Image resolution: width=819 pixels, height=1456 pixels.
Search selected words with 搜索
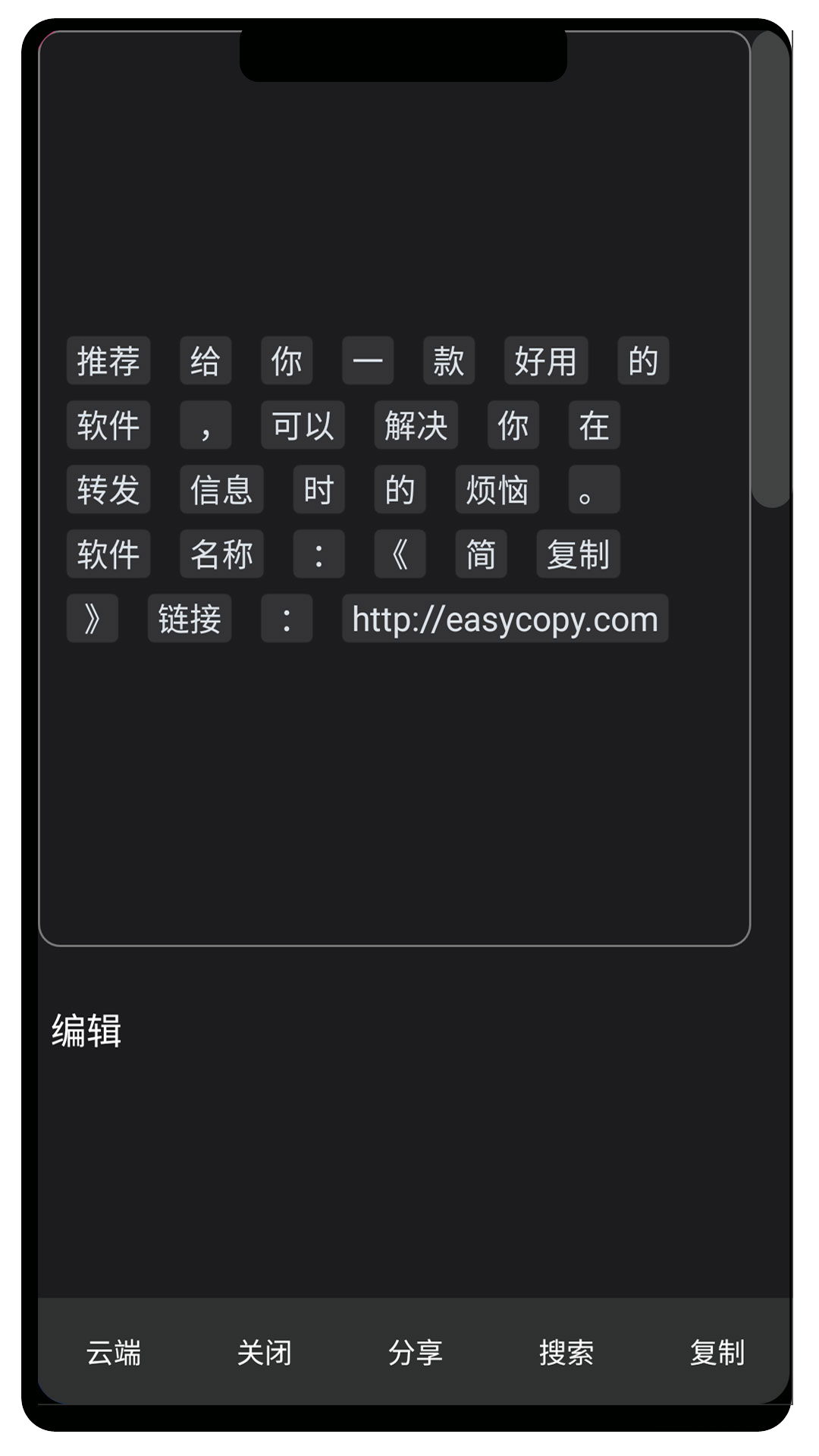click(x=566, y=1352)
